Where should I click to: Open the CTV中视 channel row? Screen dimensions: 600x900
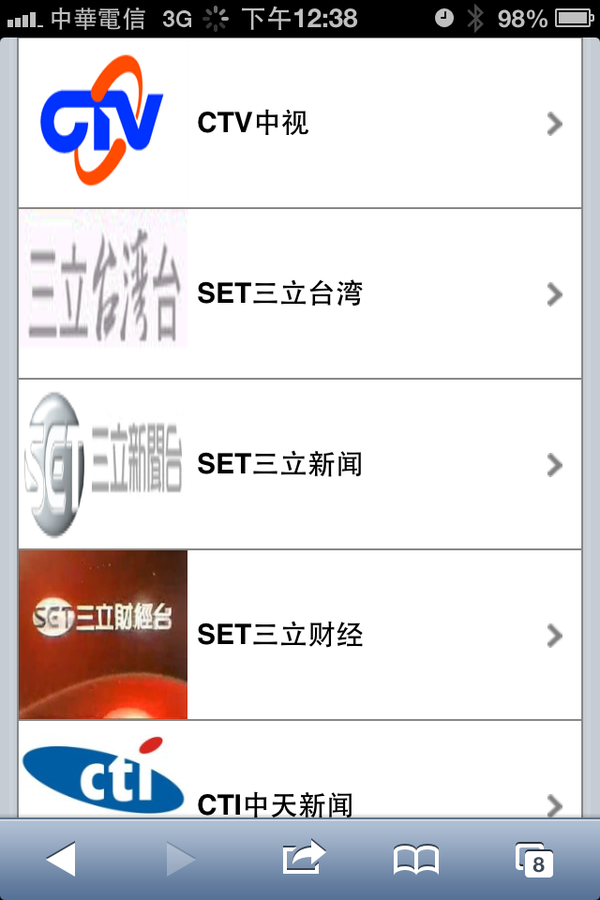tap(300, 123)
